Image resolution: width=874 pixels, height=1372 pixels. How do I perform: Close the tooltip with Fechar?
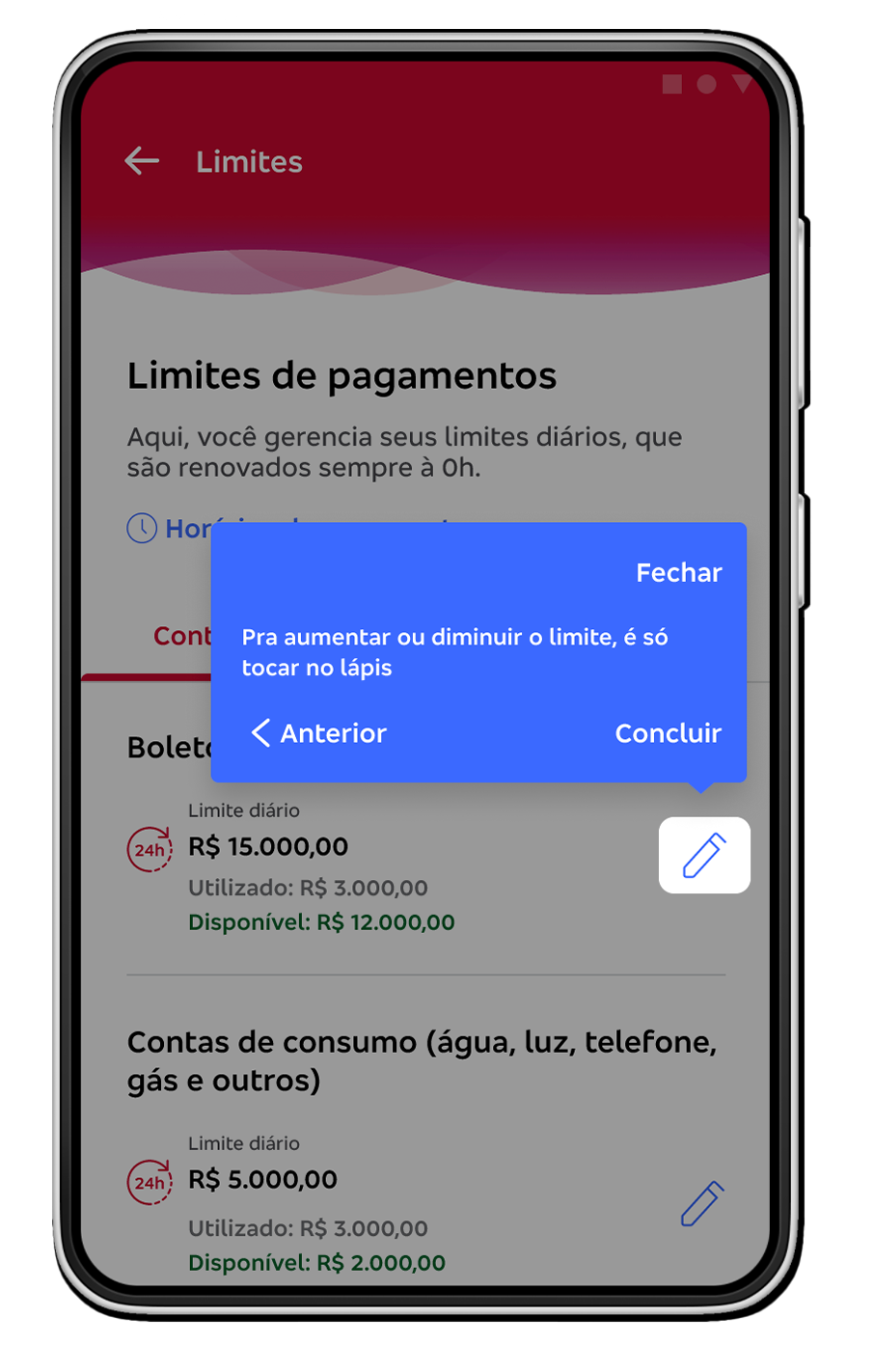(x=678, y=572)
